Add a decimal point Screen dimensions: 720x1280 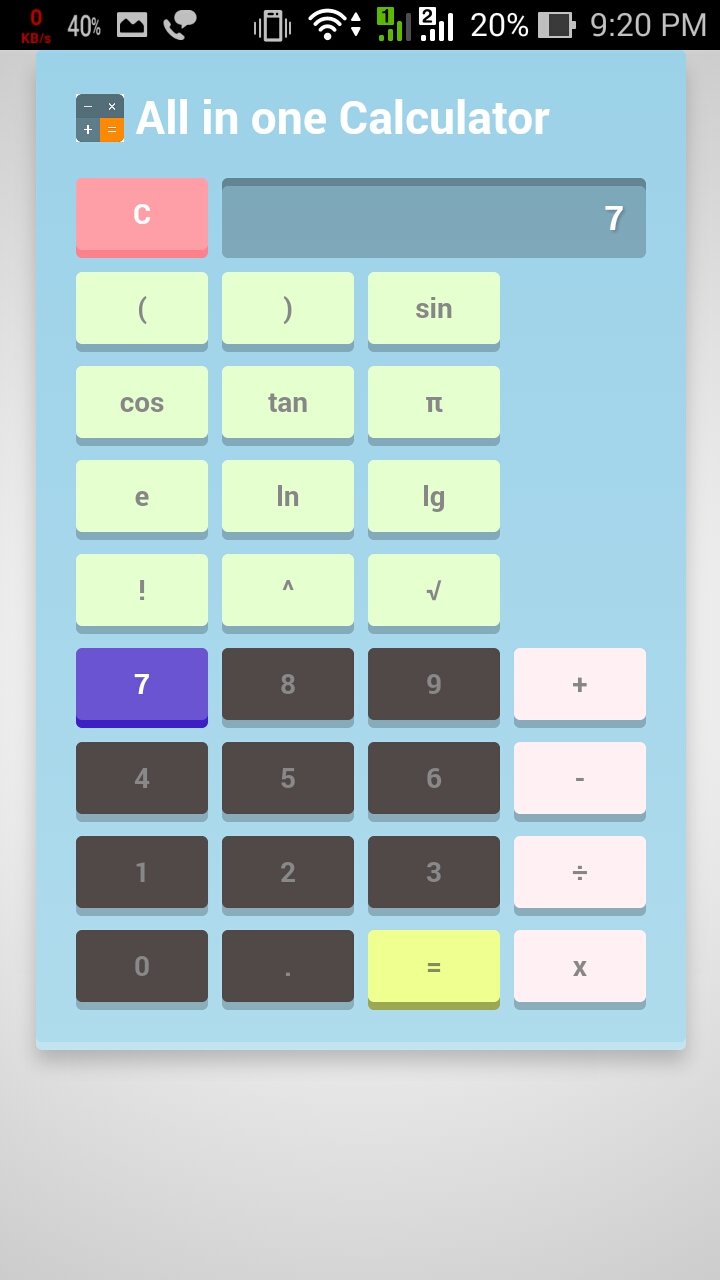point(288,969)
